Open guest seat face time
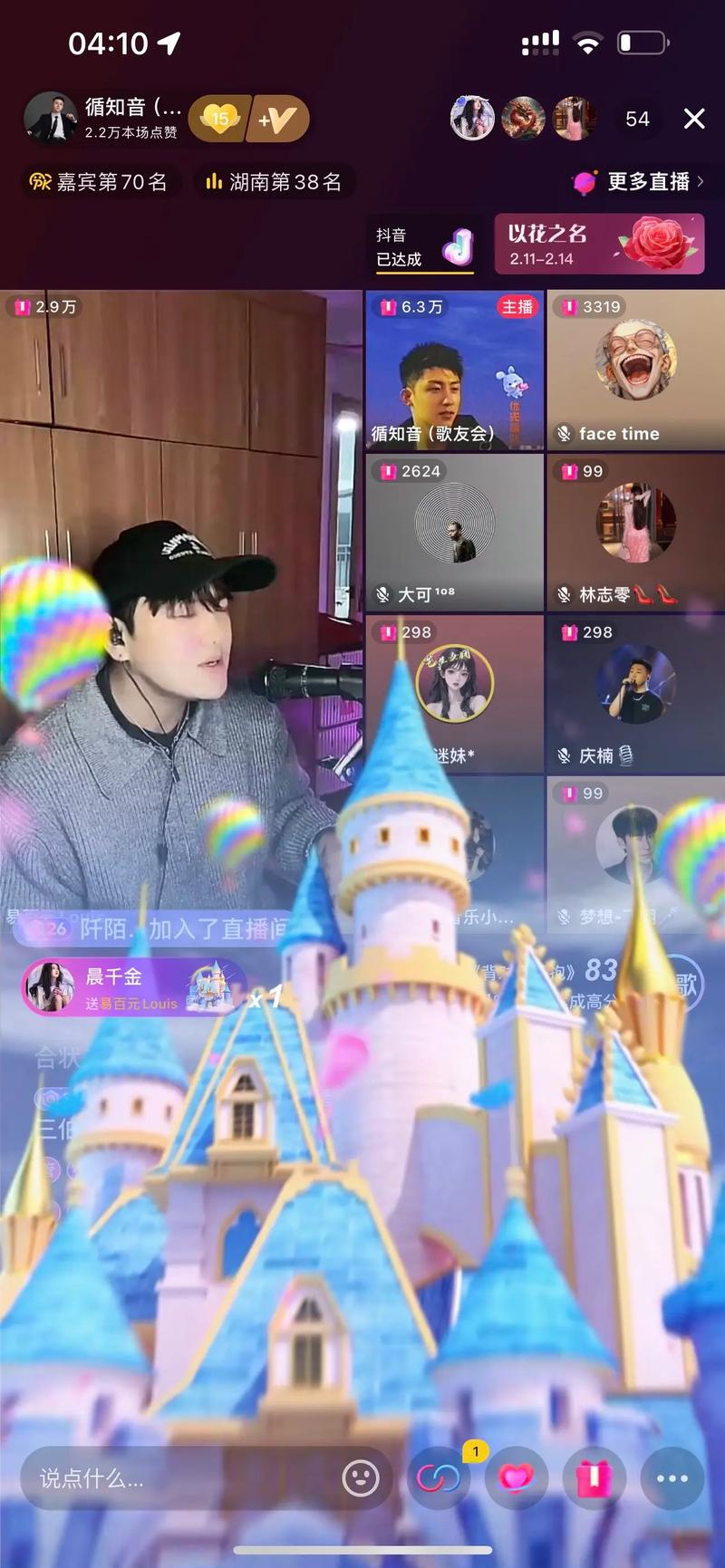The image size is (725, 1568). click(635, 370)
